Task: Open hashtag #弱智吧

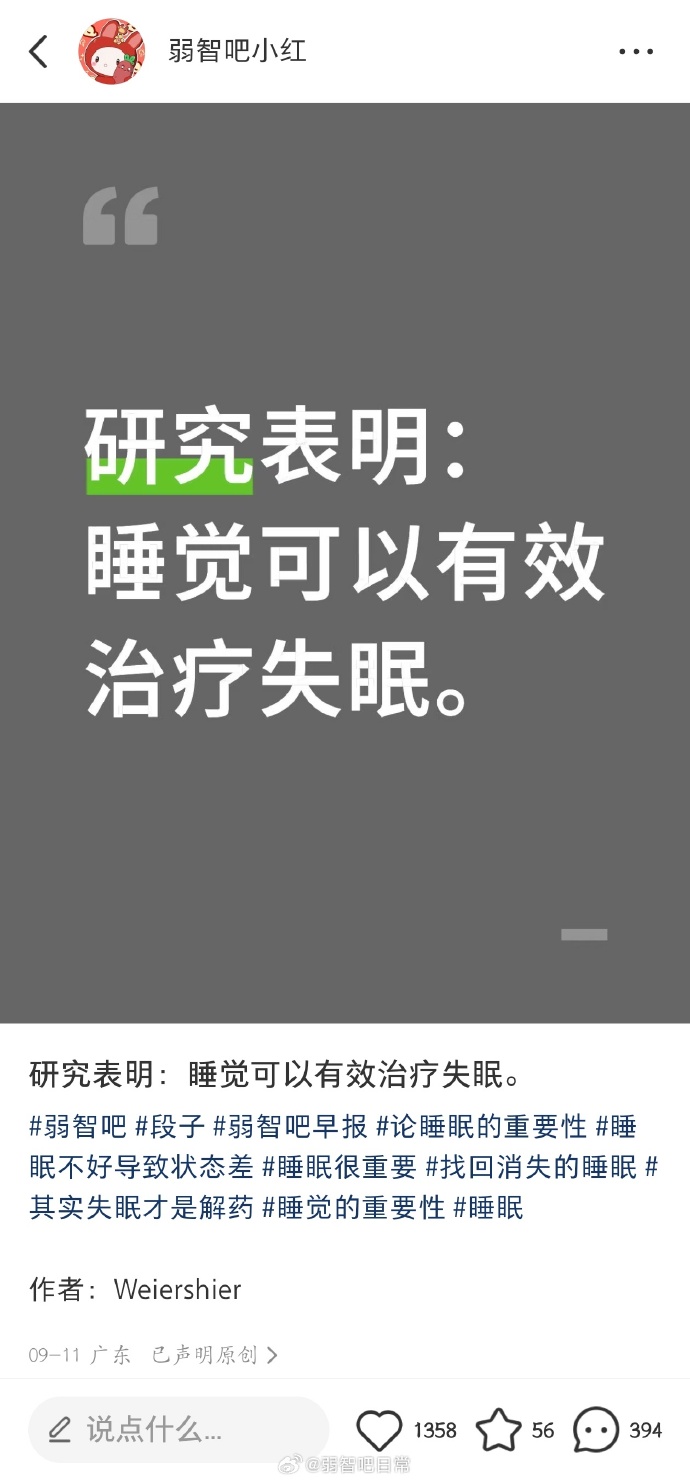Action: [x=78, y=1127]
